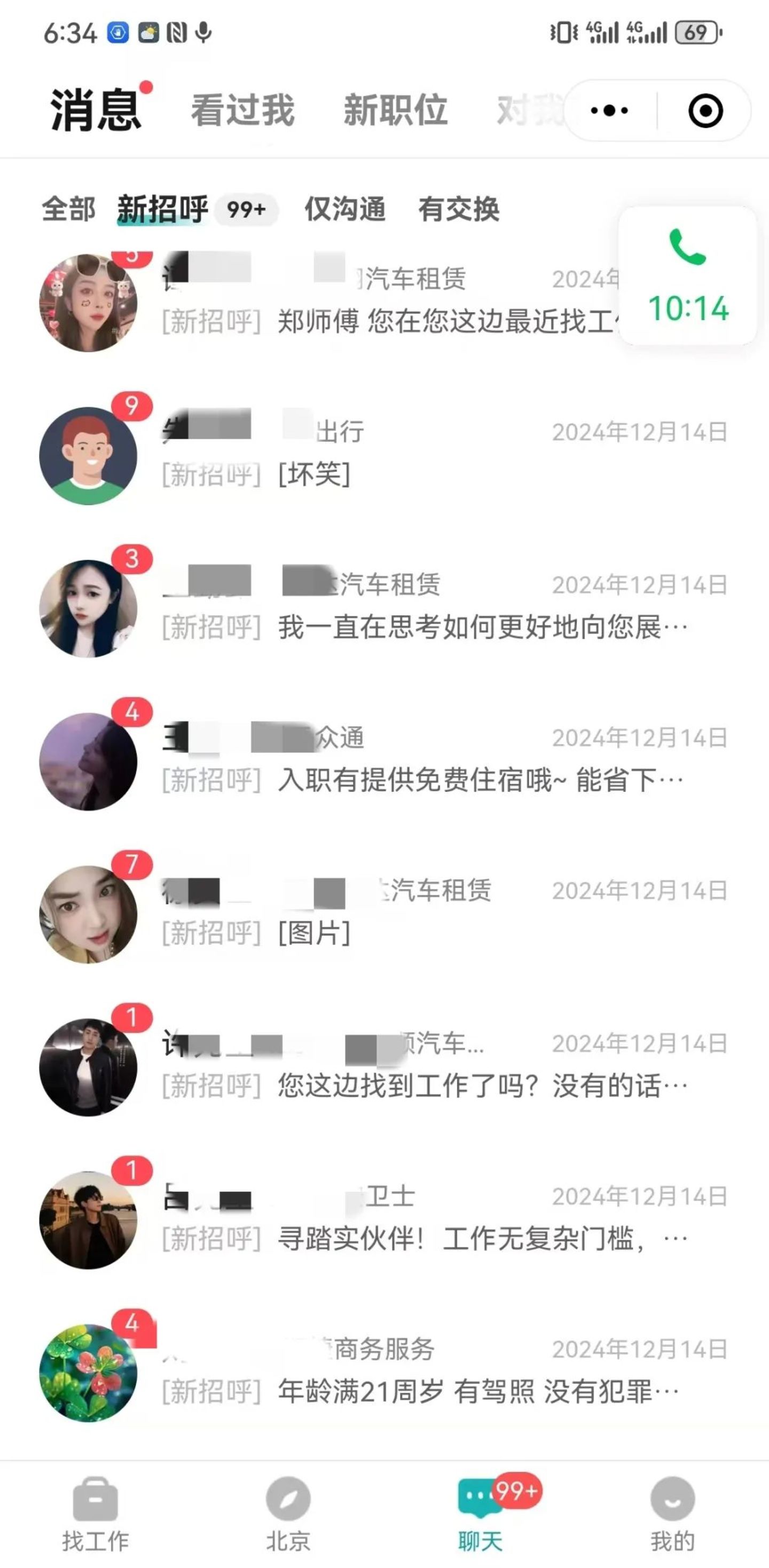Select the 仅沟通 filter
769x1568 pixels.
(x=344, y=209)
